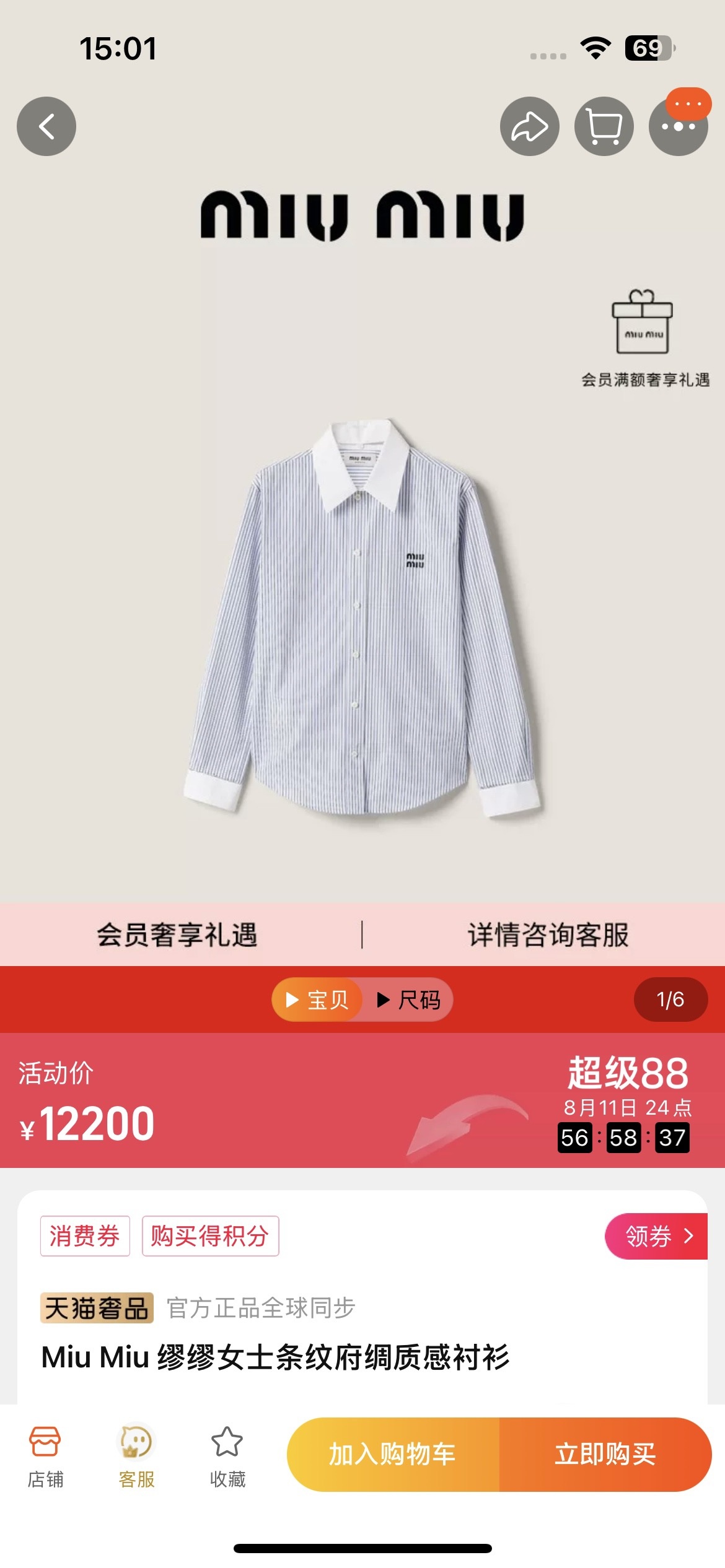725x1568 pixels.
Task: Go back to the previous page
Action: tap(46, 126)
